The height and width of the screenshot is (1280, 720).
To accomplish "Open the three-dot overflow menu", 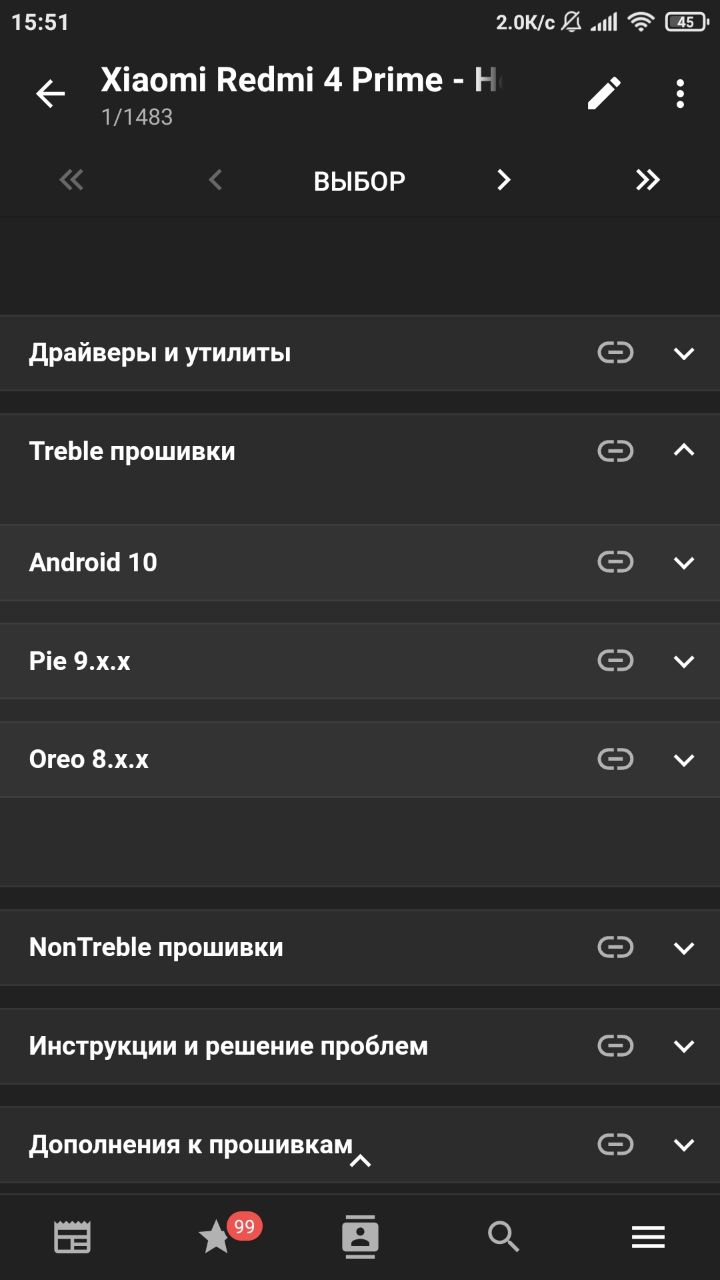I will [x=680, y=94].
